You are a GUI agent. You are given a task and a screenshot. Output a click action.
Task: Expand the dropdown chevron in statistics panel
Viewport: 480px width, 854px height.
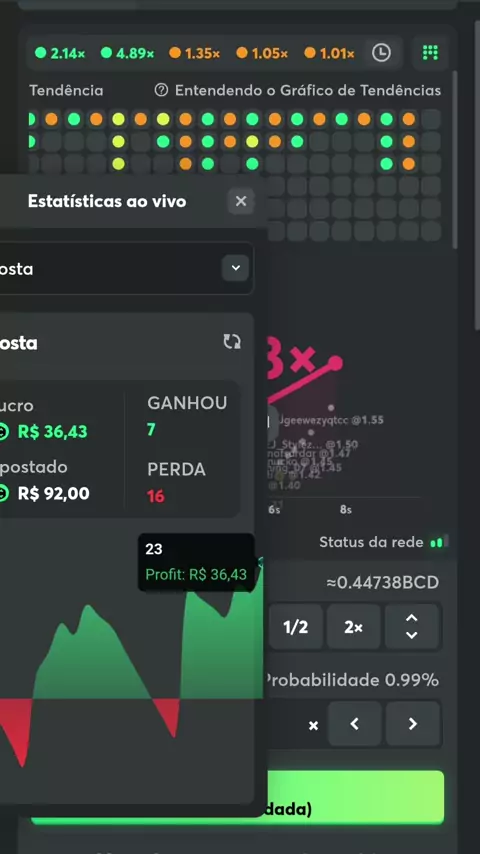(235, 268)
